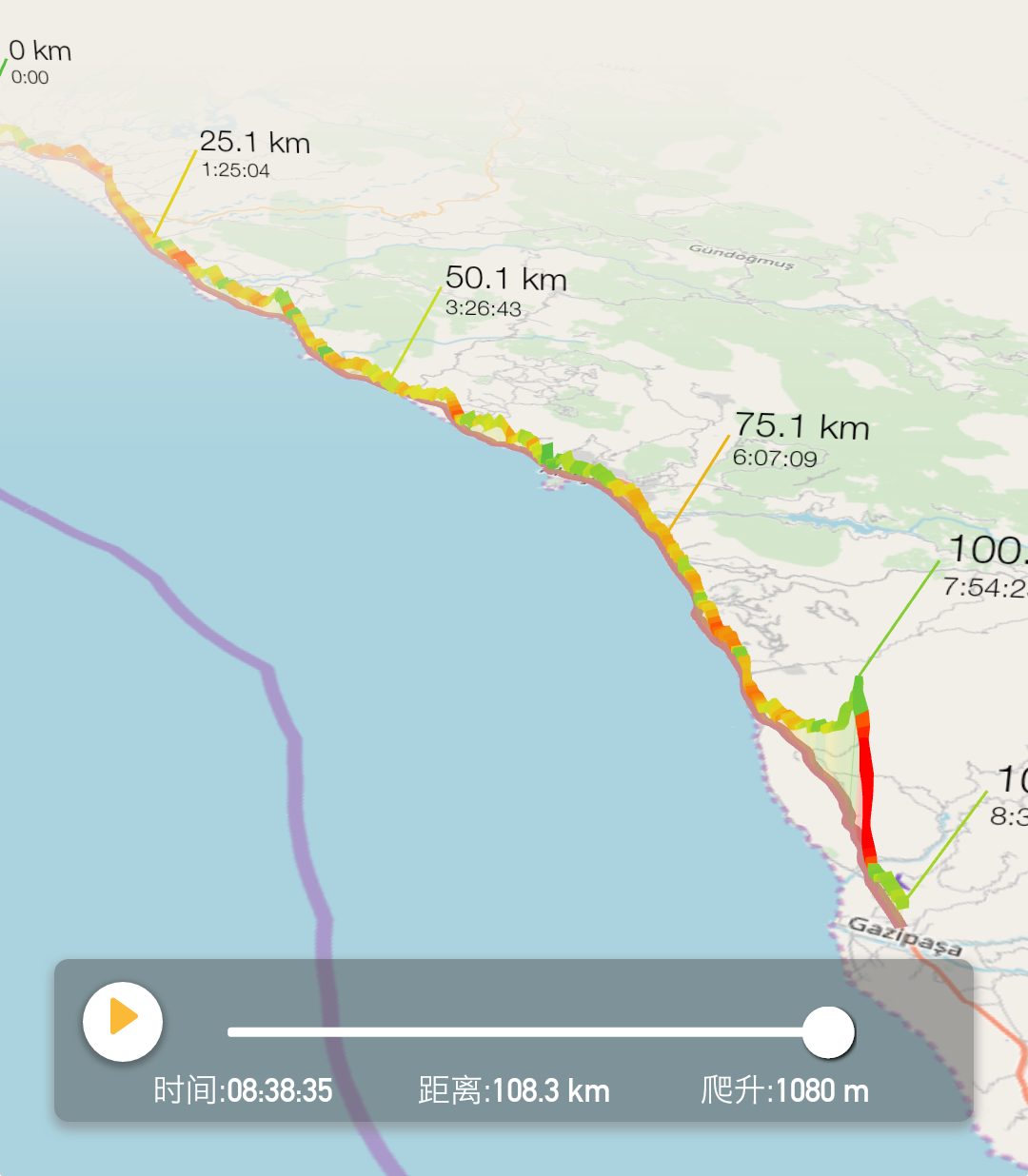This screenshot has width=1028, height=1176.
Task: Start the route playback
Action: point(123,1021)
